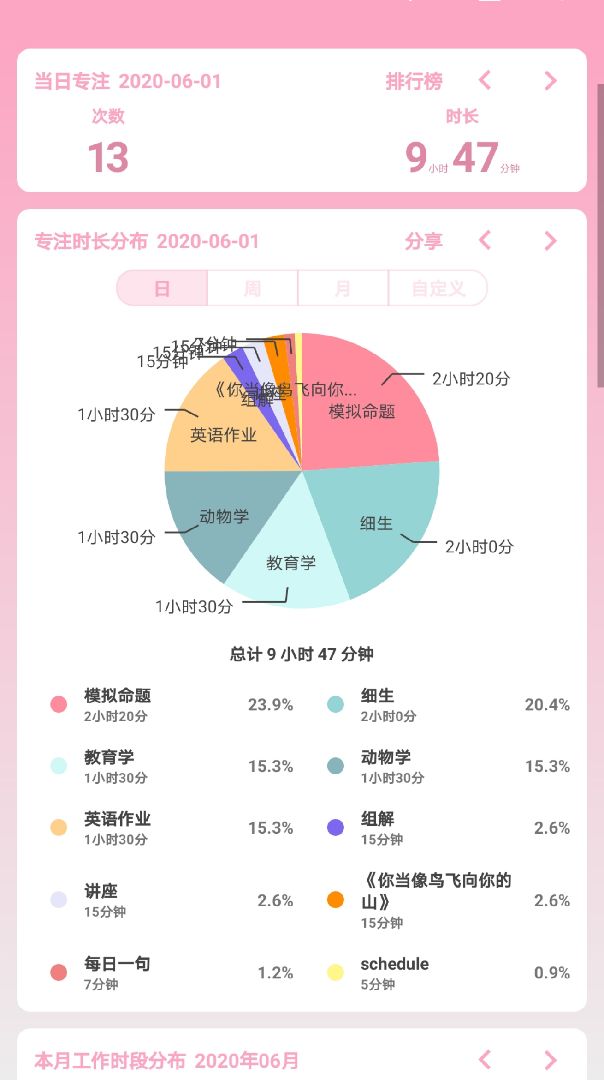Select the 日 segment

(162, 288)
